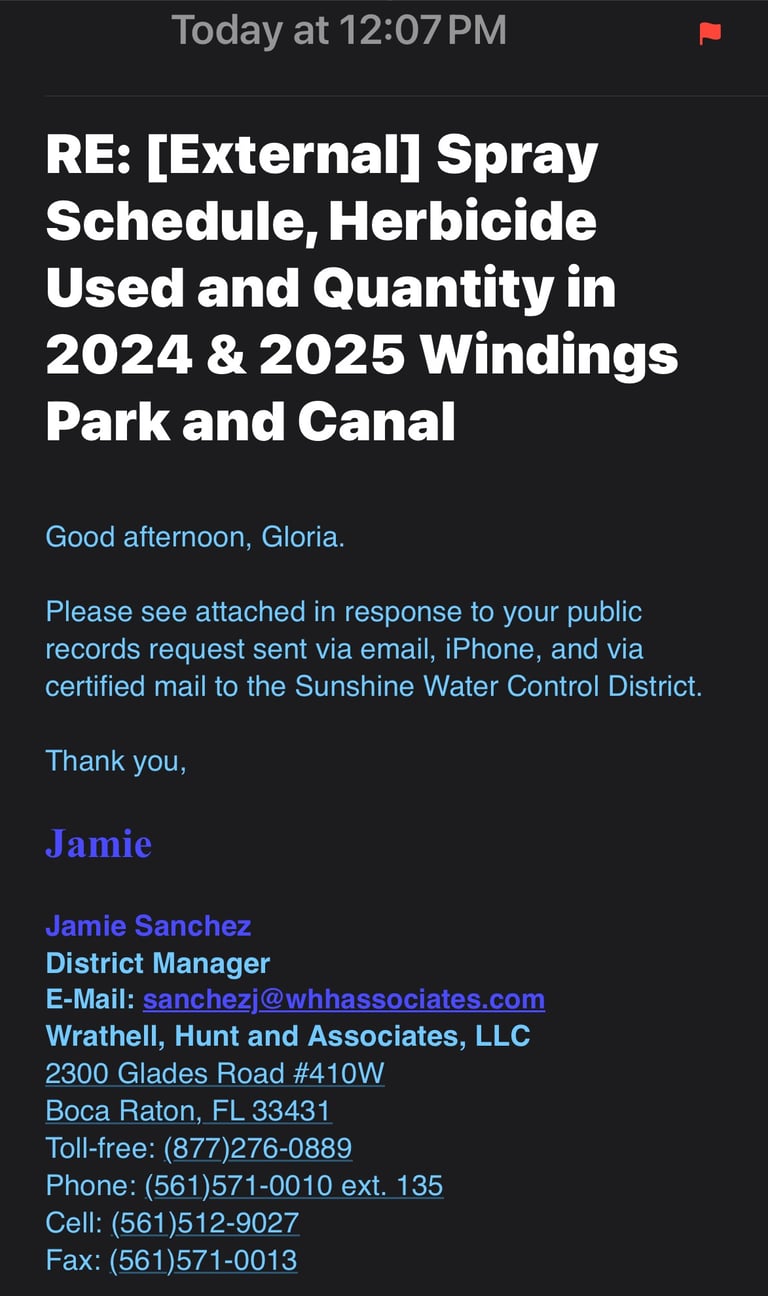This screenshot has width=768, height=1296.
Task: Call the toll-free number (877)276-0889
Action: tap(258, 1147)
